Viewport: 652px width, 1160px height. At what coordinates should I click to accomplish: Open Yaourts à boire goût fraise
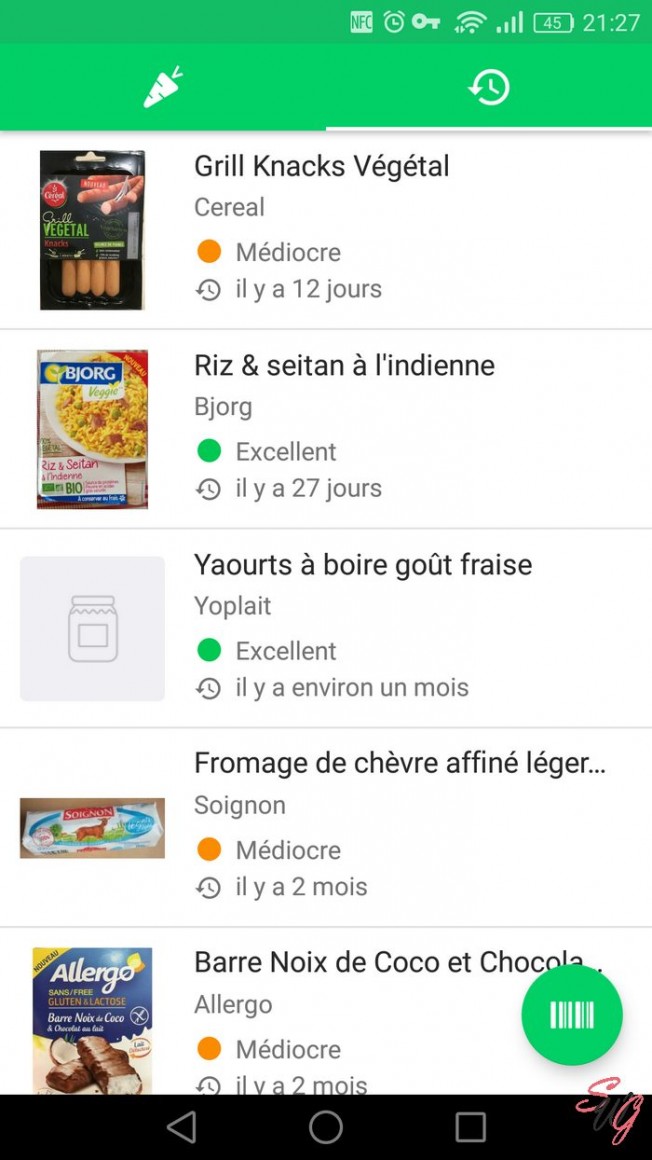(362, 565)
